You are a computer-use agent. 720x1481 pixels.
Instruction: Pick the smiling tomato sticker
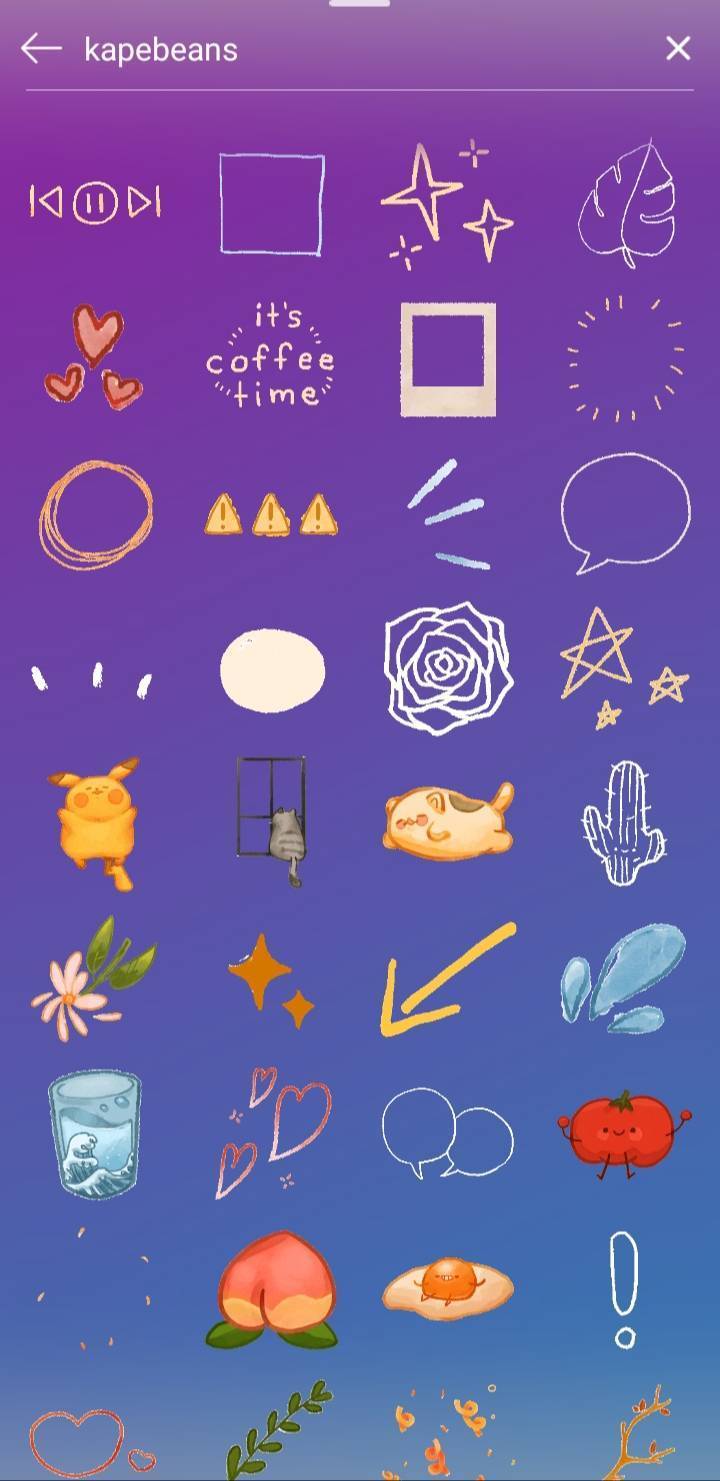click(624, 1130)
